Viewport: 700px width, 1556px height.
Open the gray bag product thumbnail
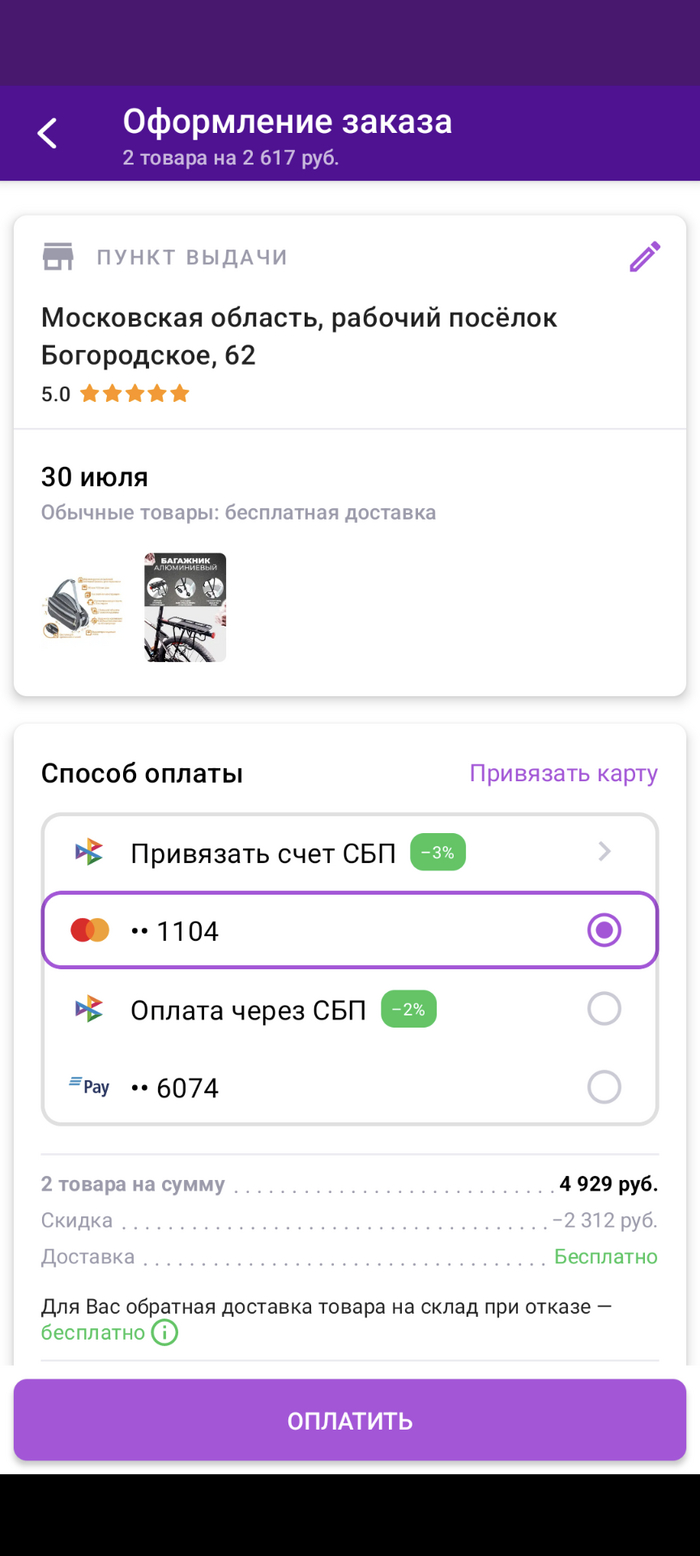coord(82,607)
